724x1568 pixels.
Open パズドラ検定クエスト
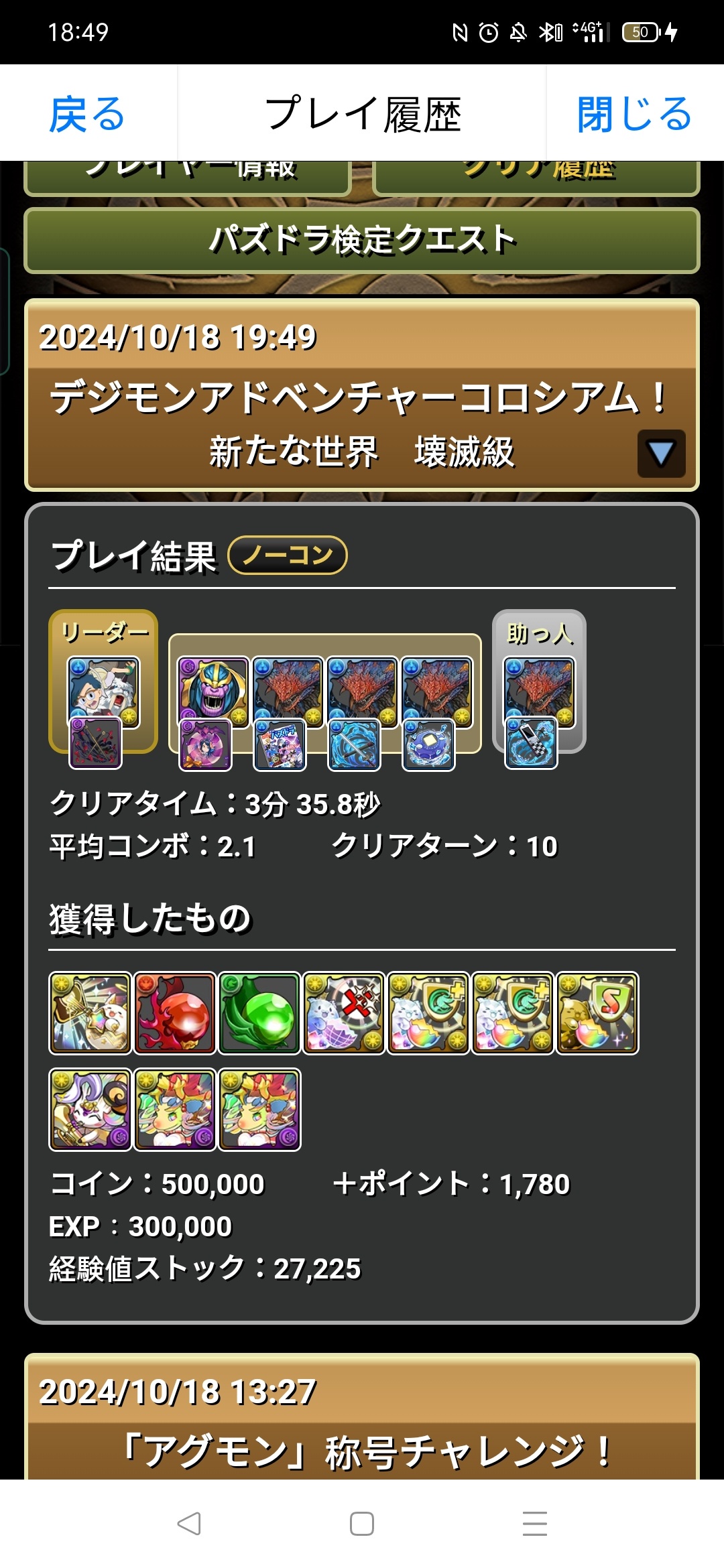(362, 240)
